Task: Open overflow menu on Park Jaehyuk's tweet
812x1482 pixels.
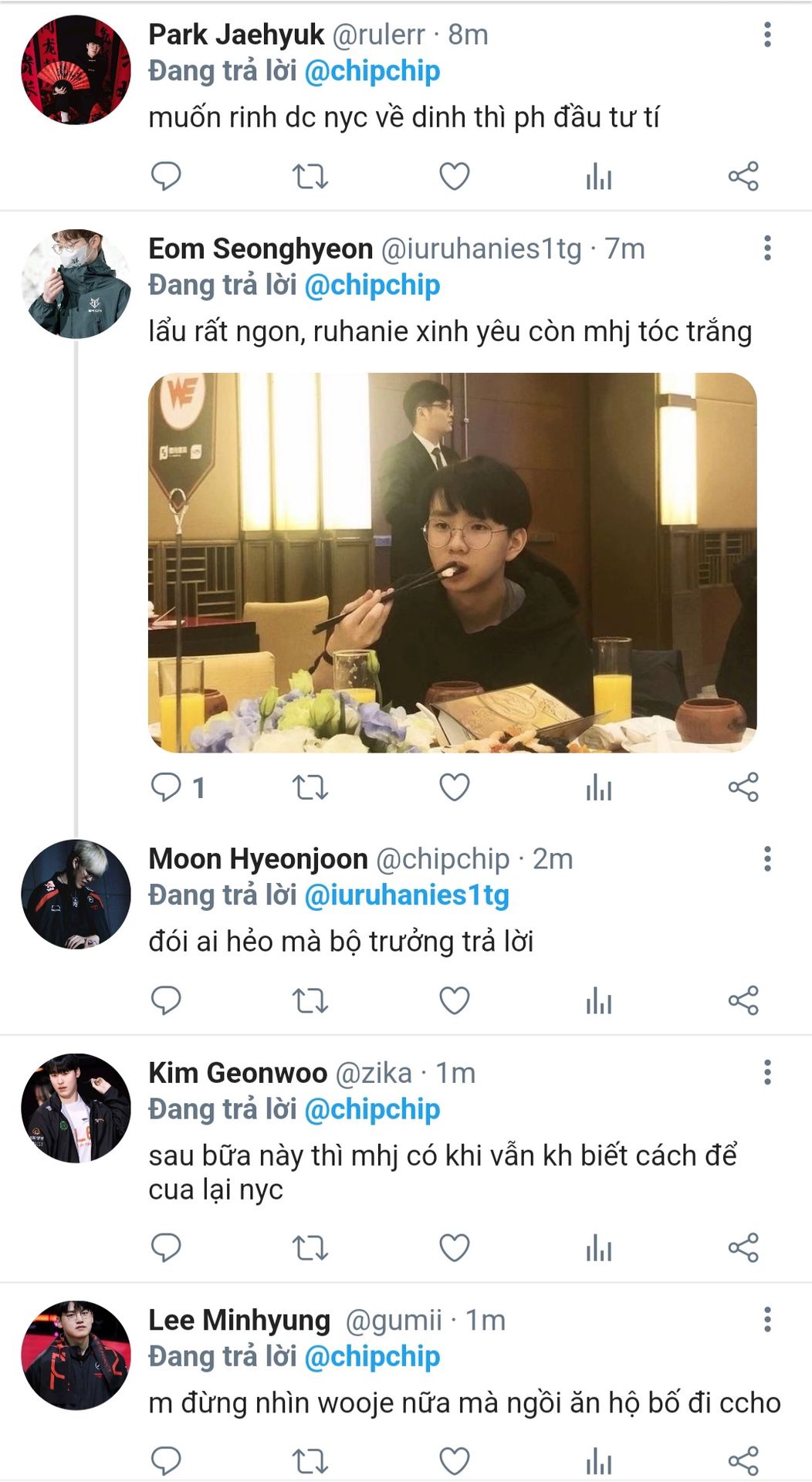Action: pyautogui.click(x=767, y=35)
